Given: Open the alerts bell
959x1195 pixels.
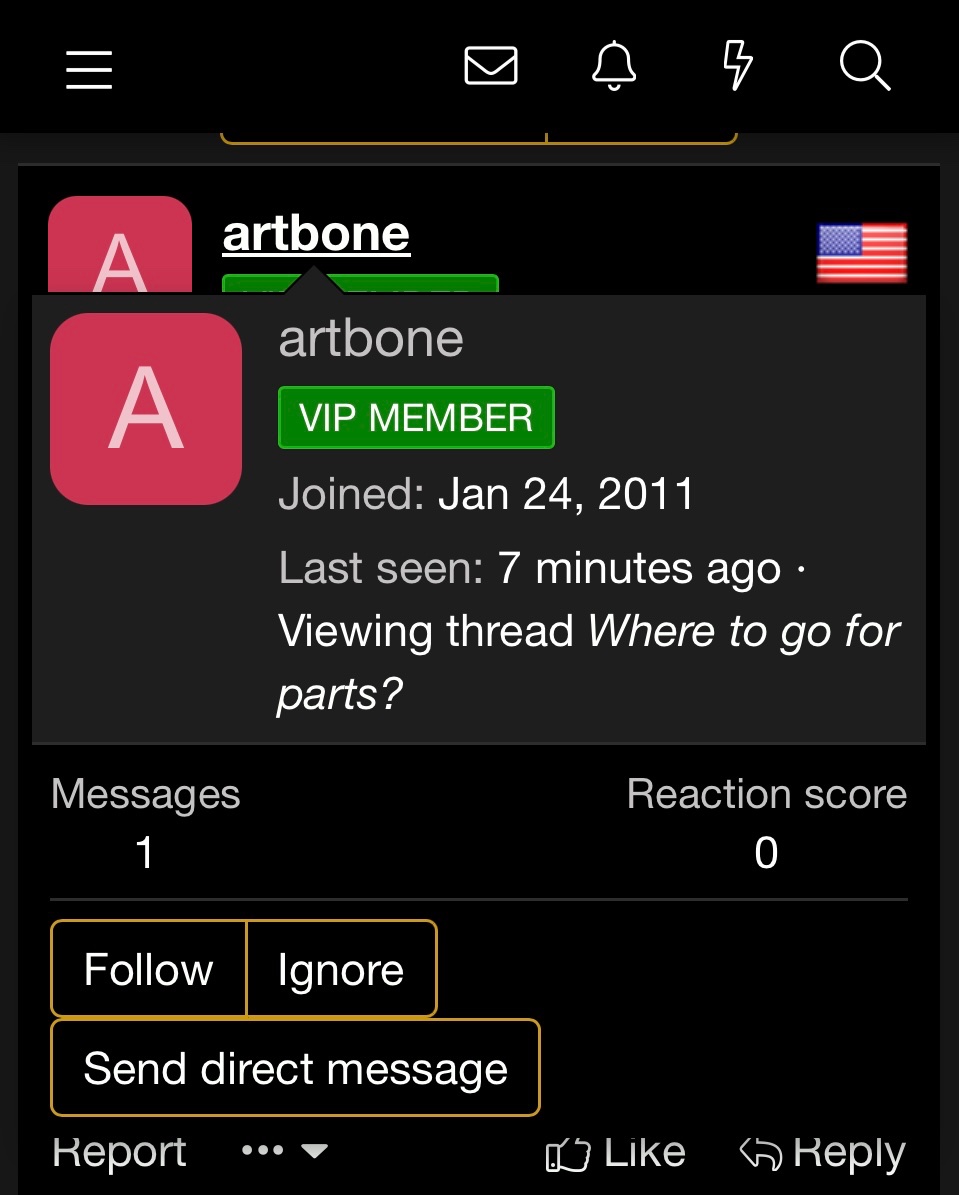Looking at the screenshot, I should (x=614, y=68).
